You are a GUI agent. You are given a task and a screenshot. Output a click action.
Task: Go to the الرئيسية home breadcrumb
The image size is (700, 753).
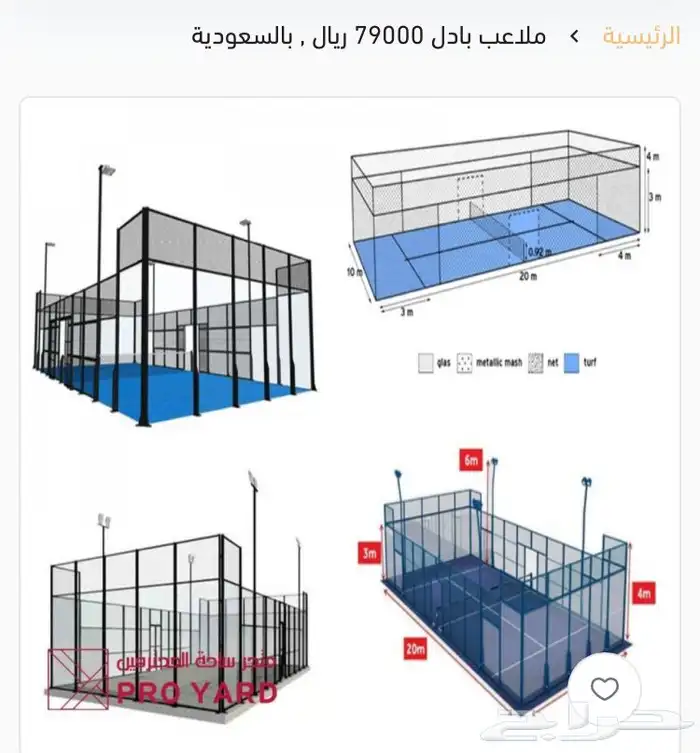tap(641, 36)
